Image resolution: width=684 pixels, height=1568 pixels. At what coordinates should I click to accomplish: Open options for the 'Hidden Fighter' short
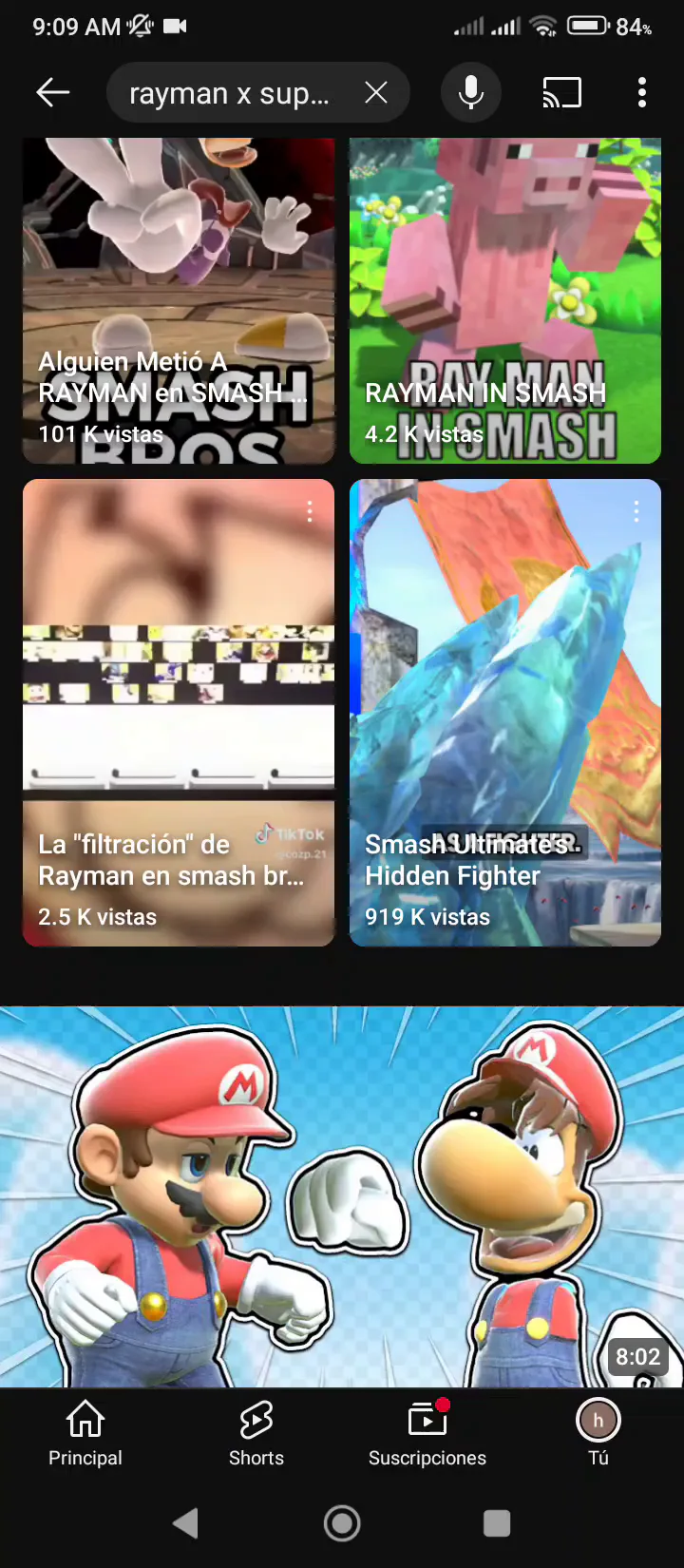(x=636, y=512)
